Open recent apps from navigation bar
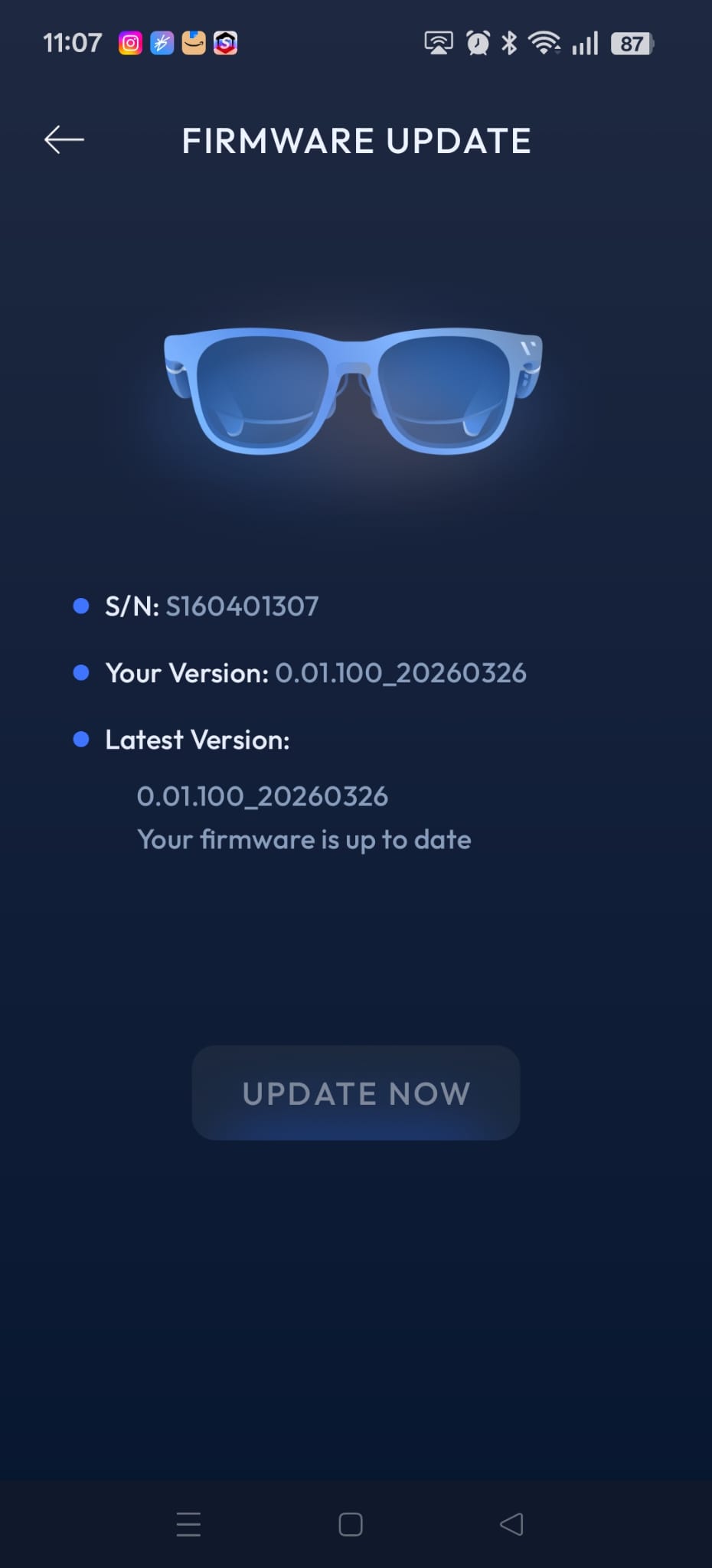 188,1524
